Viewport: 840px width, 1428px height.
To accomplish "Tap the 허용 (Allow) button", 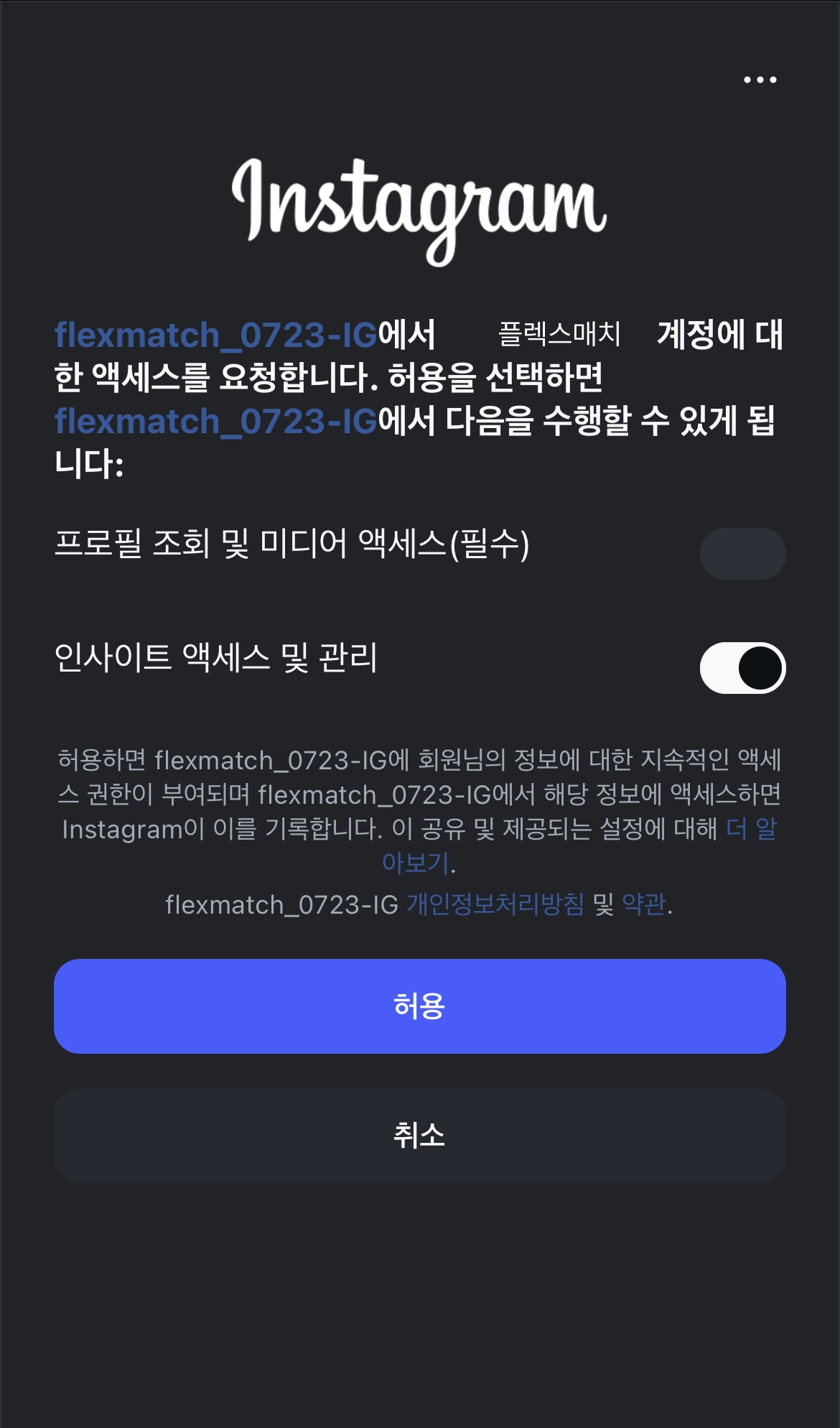I will pyautogui.click(x=419, y=1006).
